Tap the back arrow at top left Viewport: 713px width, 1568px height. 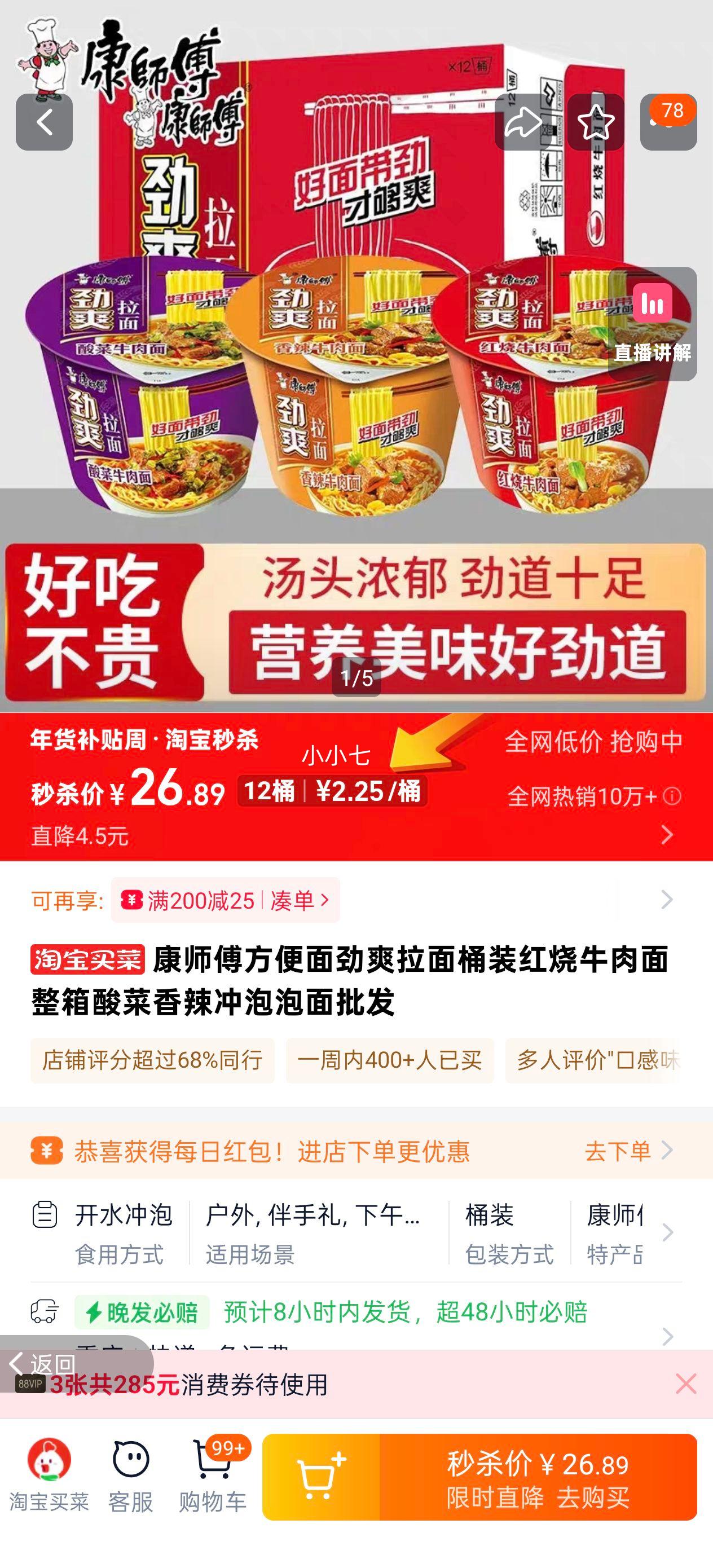pyautogui.click(x=44, y=121)
